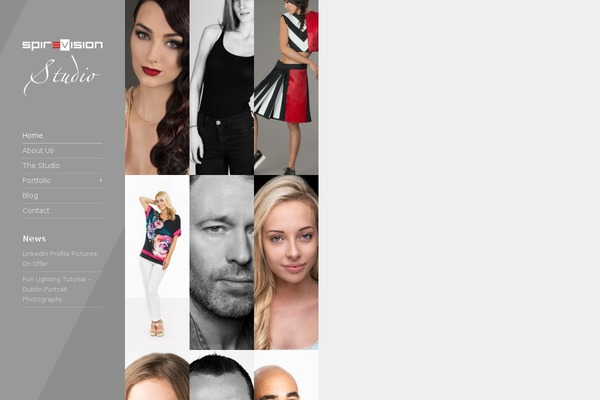600x400 pixels.
Task: Open the Home menu item
Action: (x=33, y=135)
